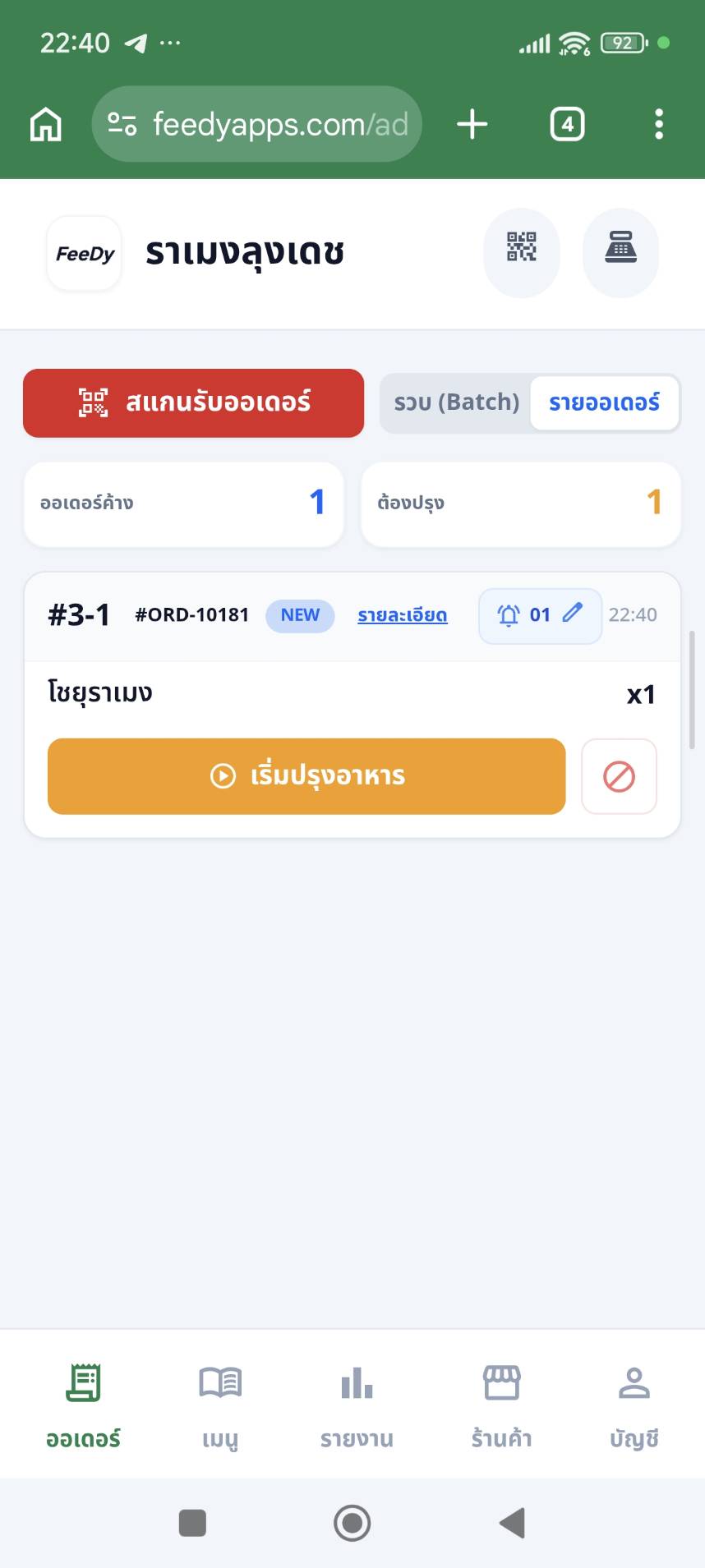Image resolution: width=705 pixels, height=1568 pixels.
Task: Tap the system back button
Action: 512,1522
